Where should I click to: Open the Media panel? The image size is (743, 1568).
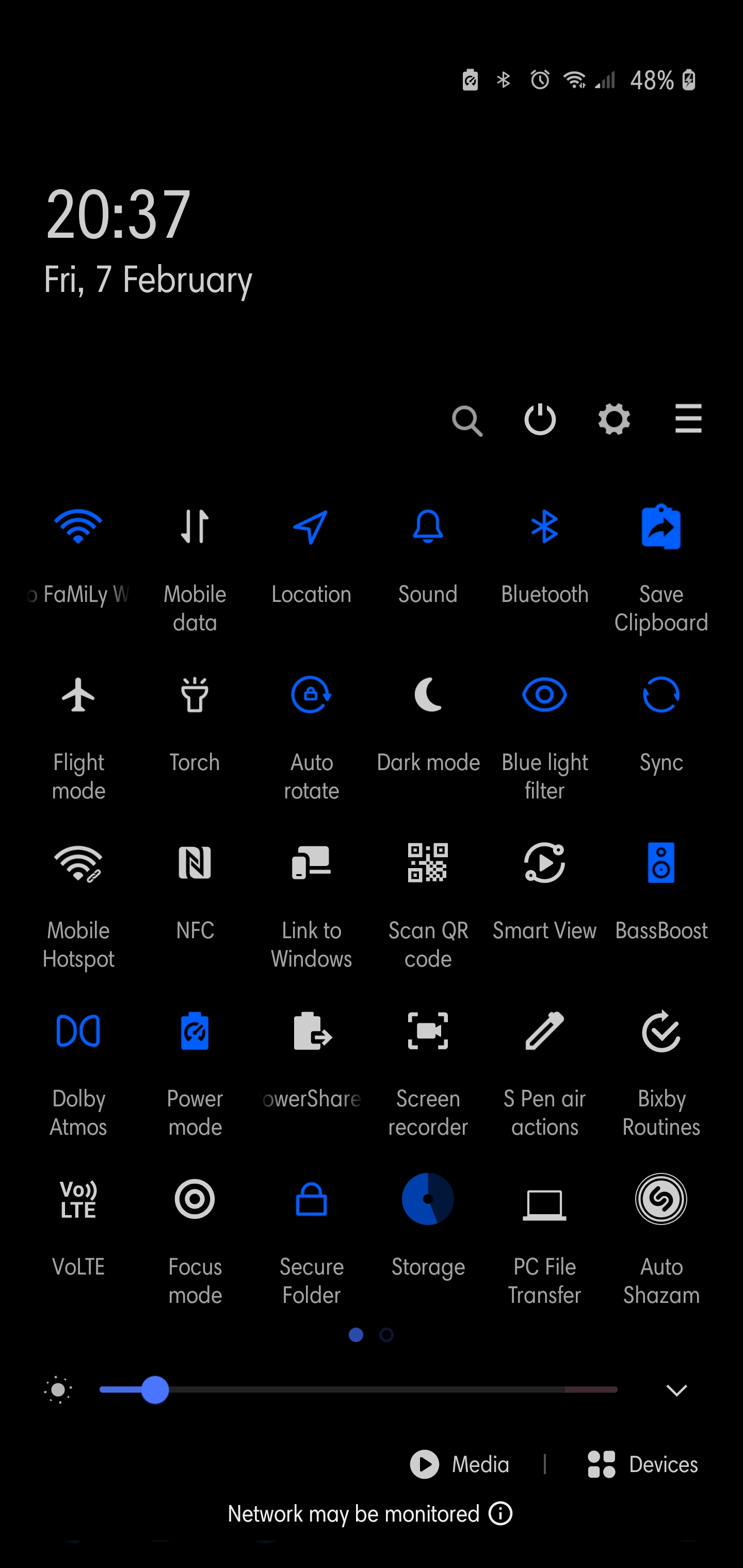tap(460, 1464)
